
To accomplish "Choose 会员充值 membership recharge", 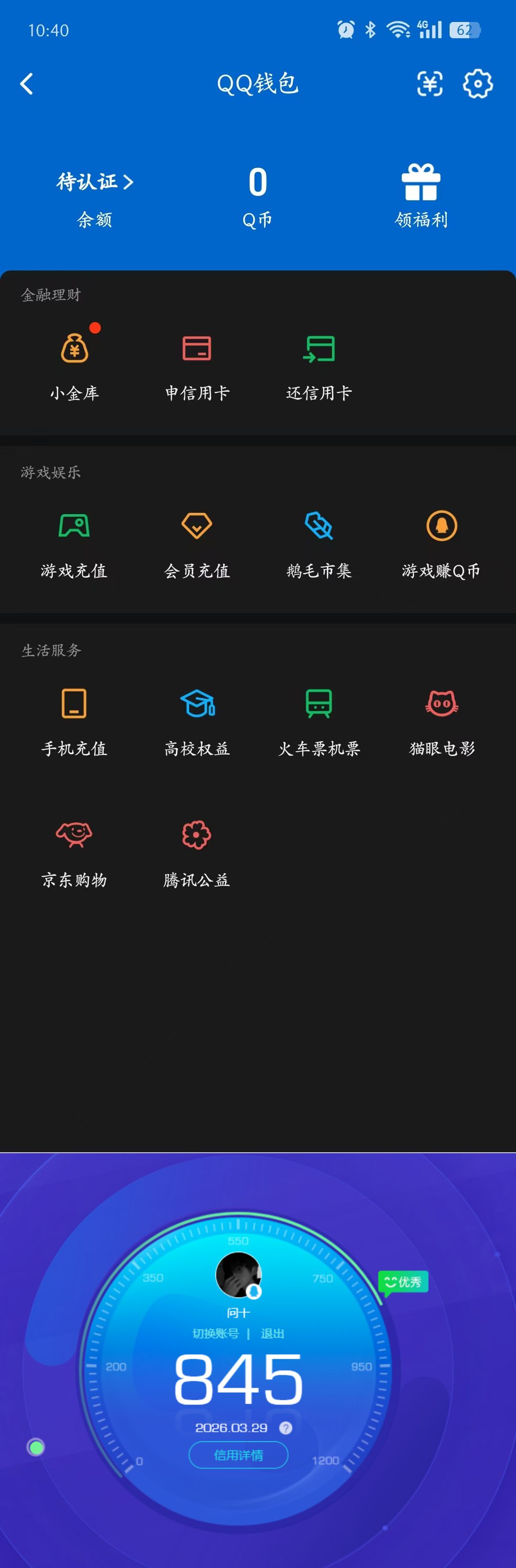I will pos(197,543).
